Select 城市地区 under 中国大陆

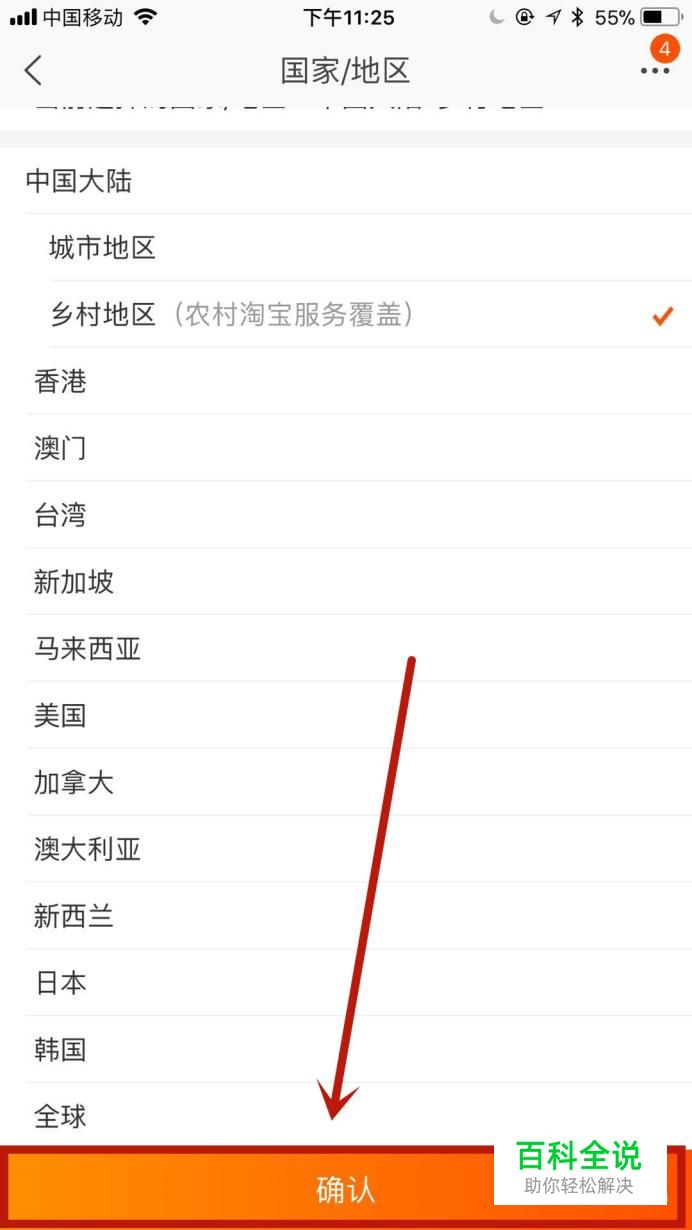(370, 247)
